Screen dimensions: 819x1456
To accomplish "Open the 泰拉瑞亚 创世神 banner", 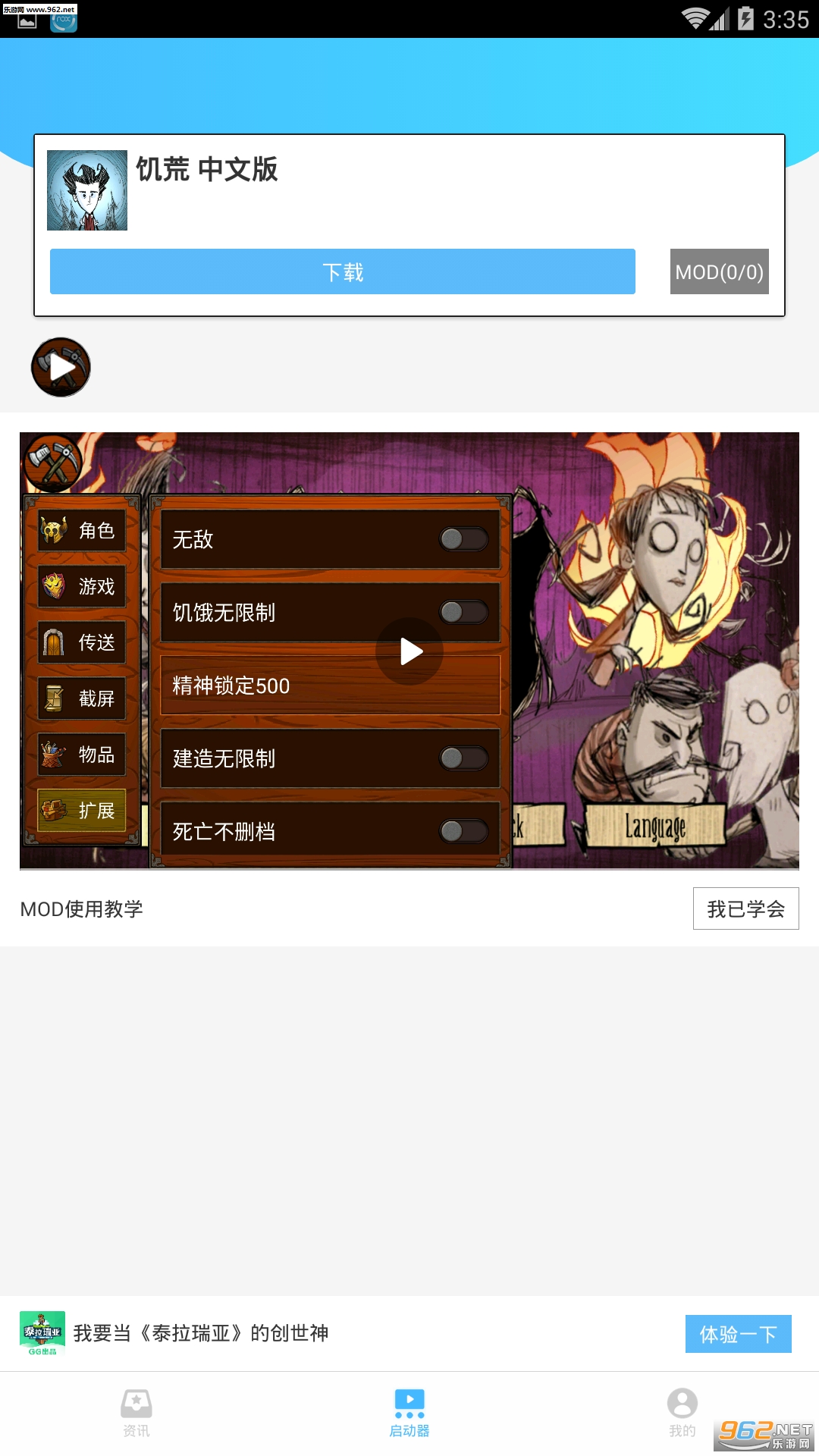I will click(x=201, y=1333).
